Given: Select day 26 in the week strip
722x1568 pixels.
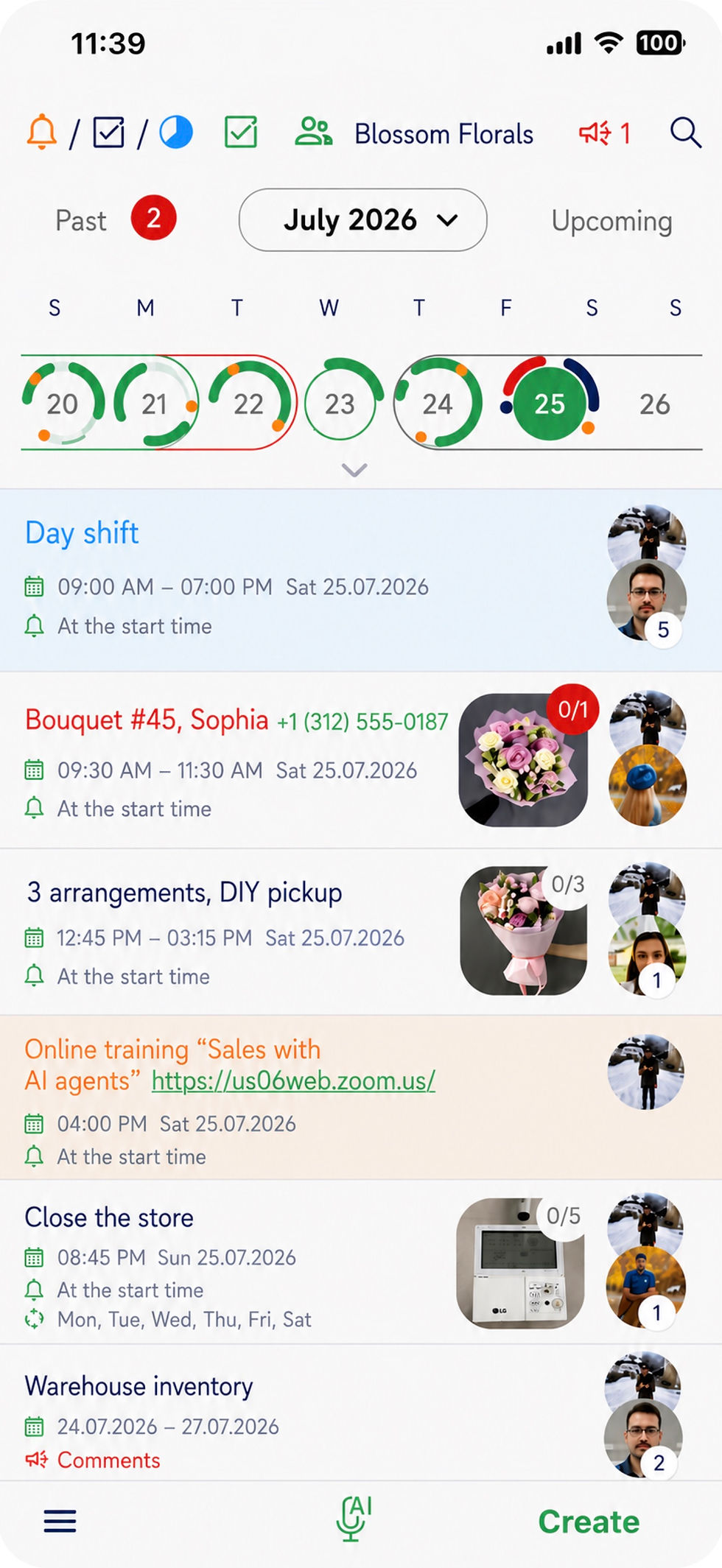Looking at the screenshot, I should click(654, 404).
